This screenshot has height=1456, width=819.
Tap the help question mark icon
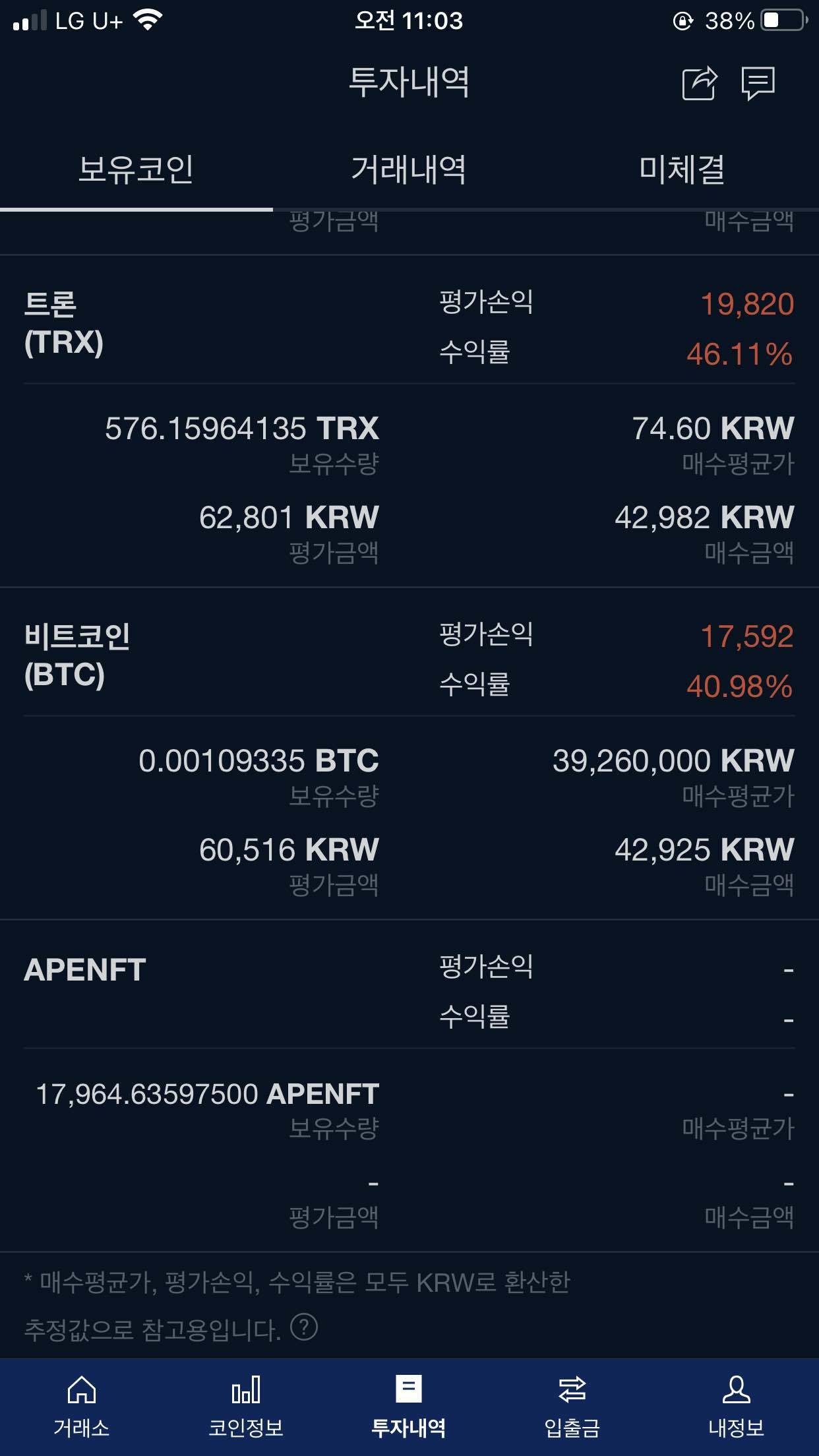click(x=304, y=1327)
